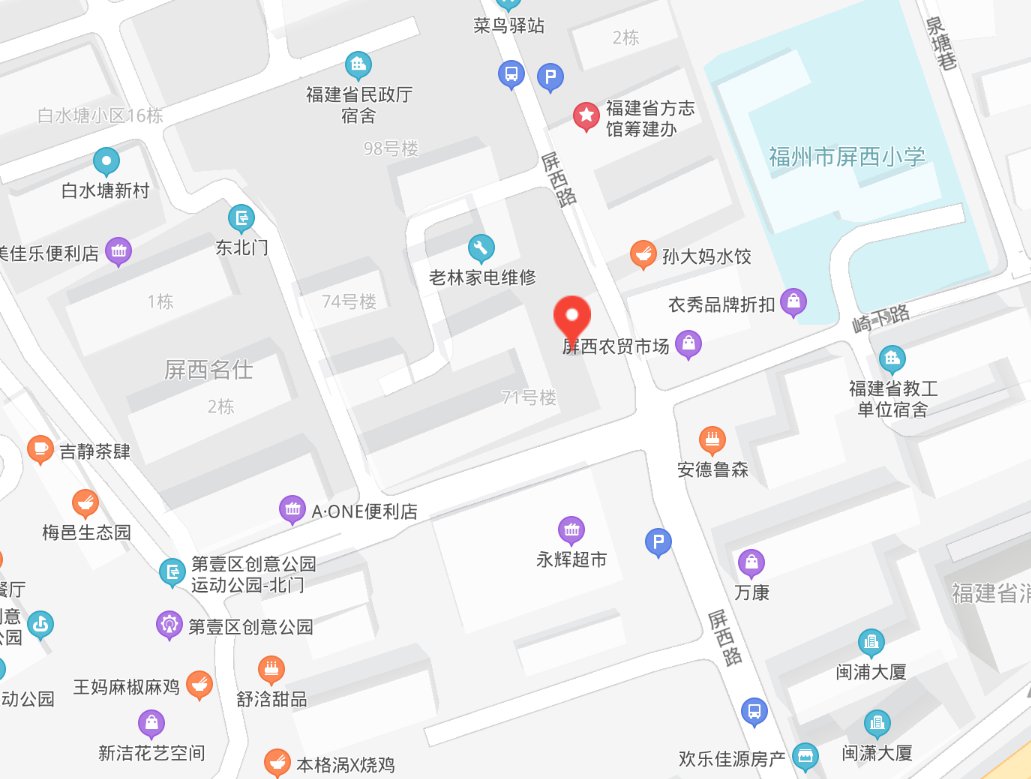Select the 王妈麻椒麻鸡 restaurant marker
1031x779 pixels.
point(199,685)
